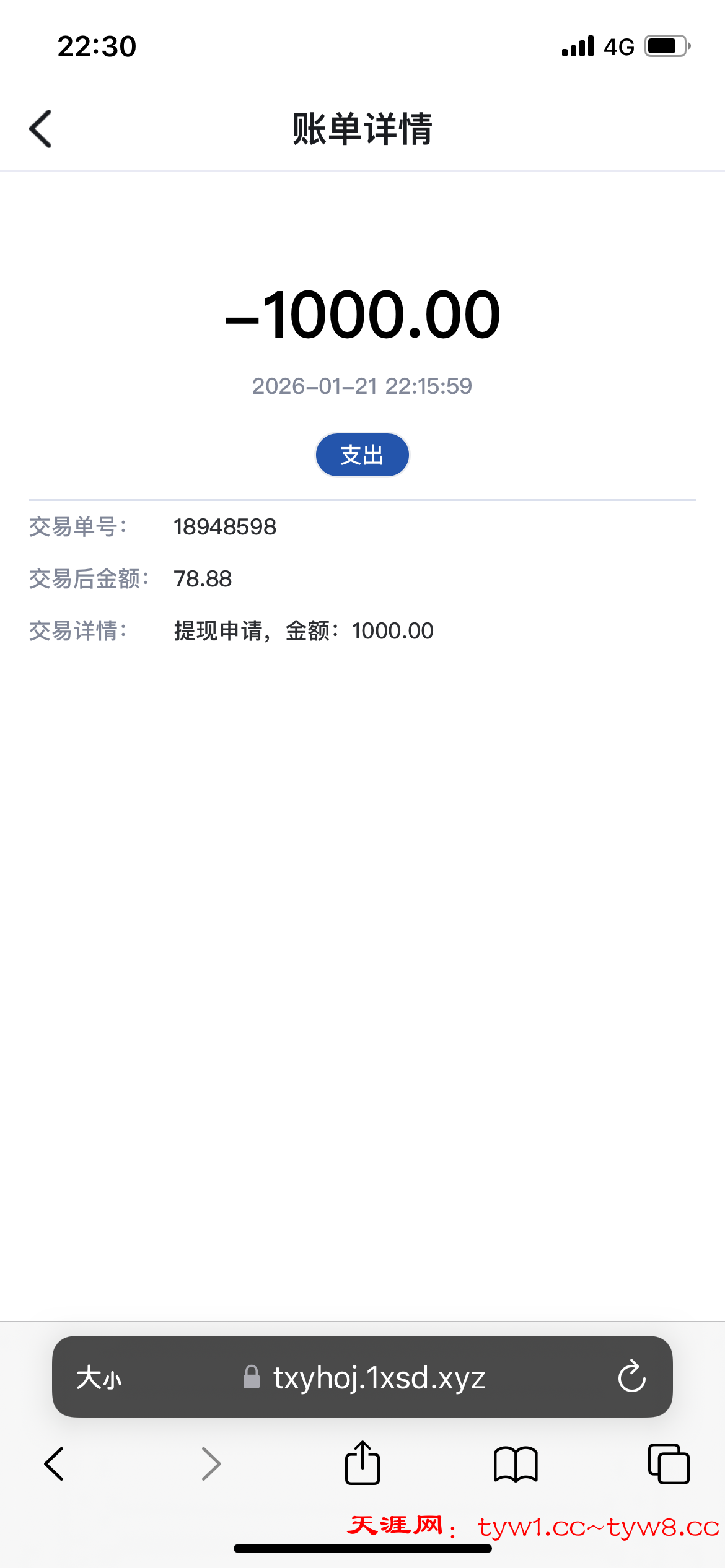725x1568 pixels.
Task: Select the 账单详情 title bar
Action: [362, 129]
